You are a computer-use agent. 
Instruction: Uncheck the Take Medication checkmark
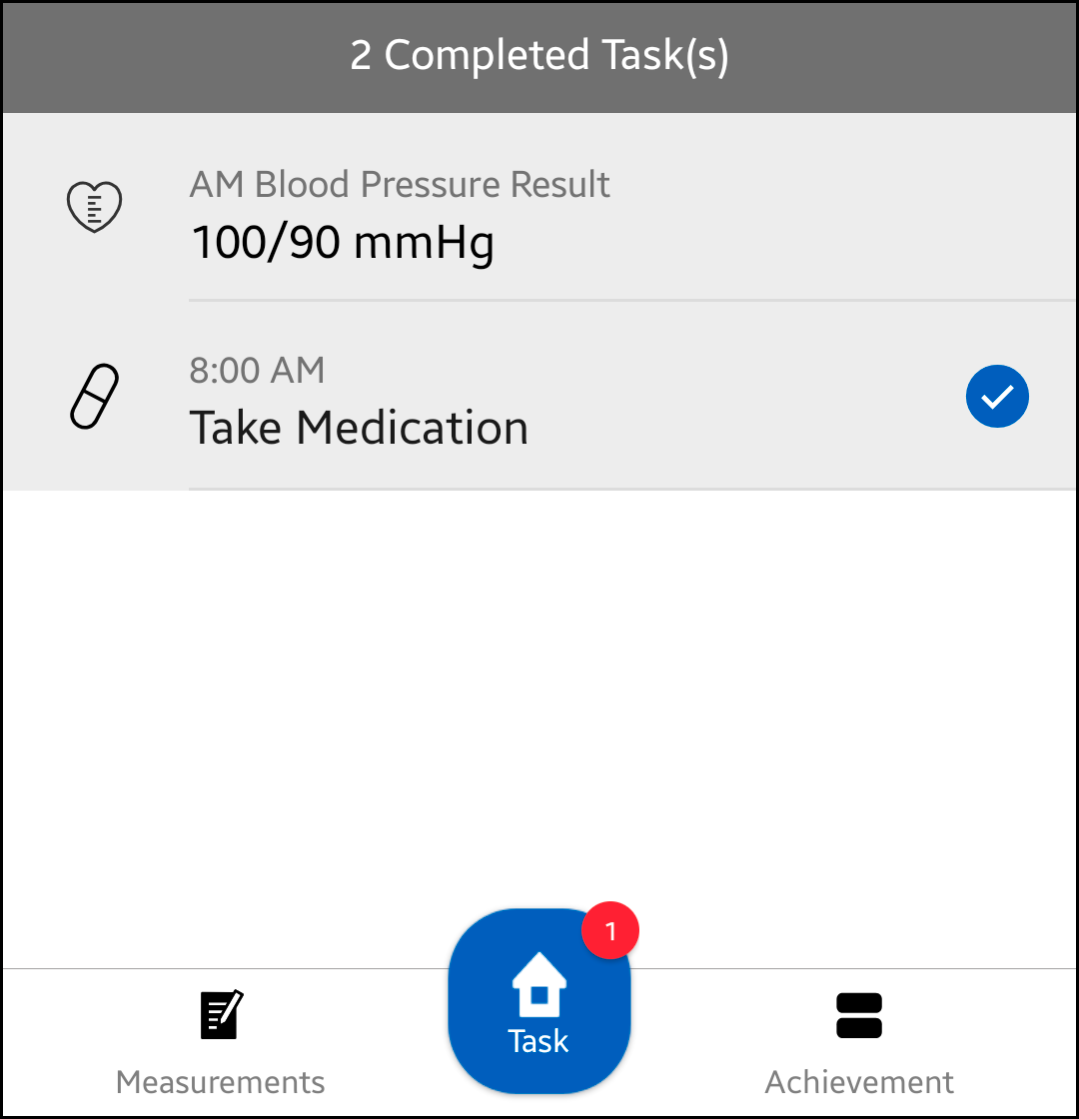click(997, 397)
